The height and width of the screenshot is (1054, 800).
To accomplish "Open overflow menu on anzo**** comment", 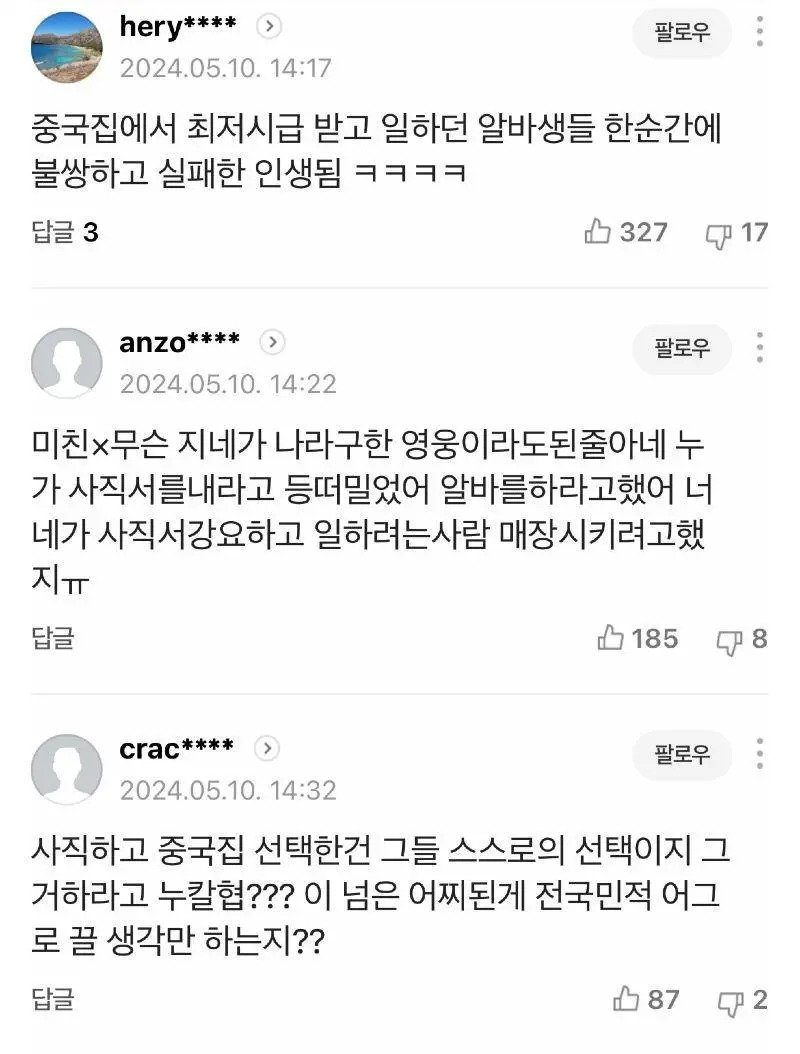I will 761,348.
